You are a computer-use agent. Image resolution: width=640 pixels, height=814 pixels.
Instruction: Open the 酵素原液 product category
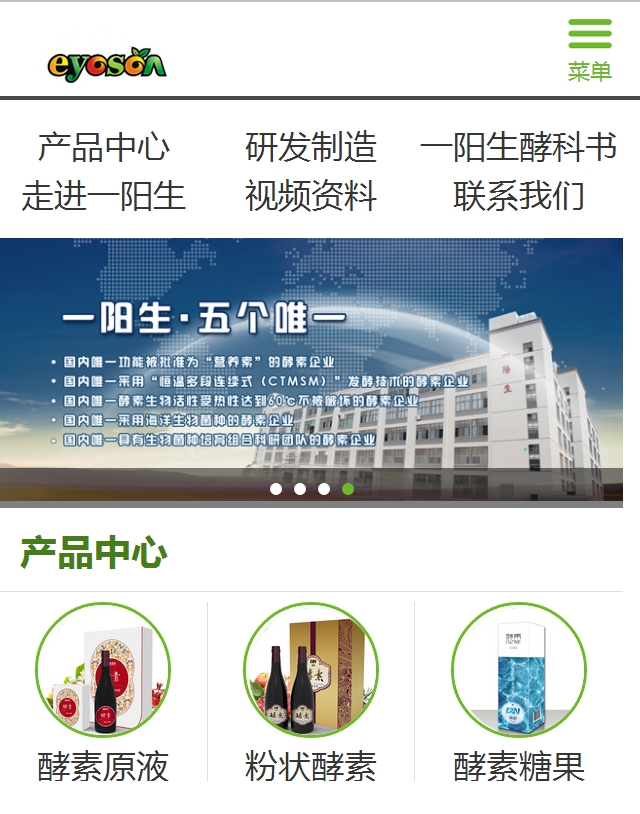[x=103, y=692]
